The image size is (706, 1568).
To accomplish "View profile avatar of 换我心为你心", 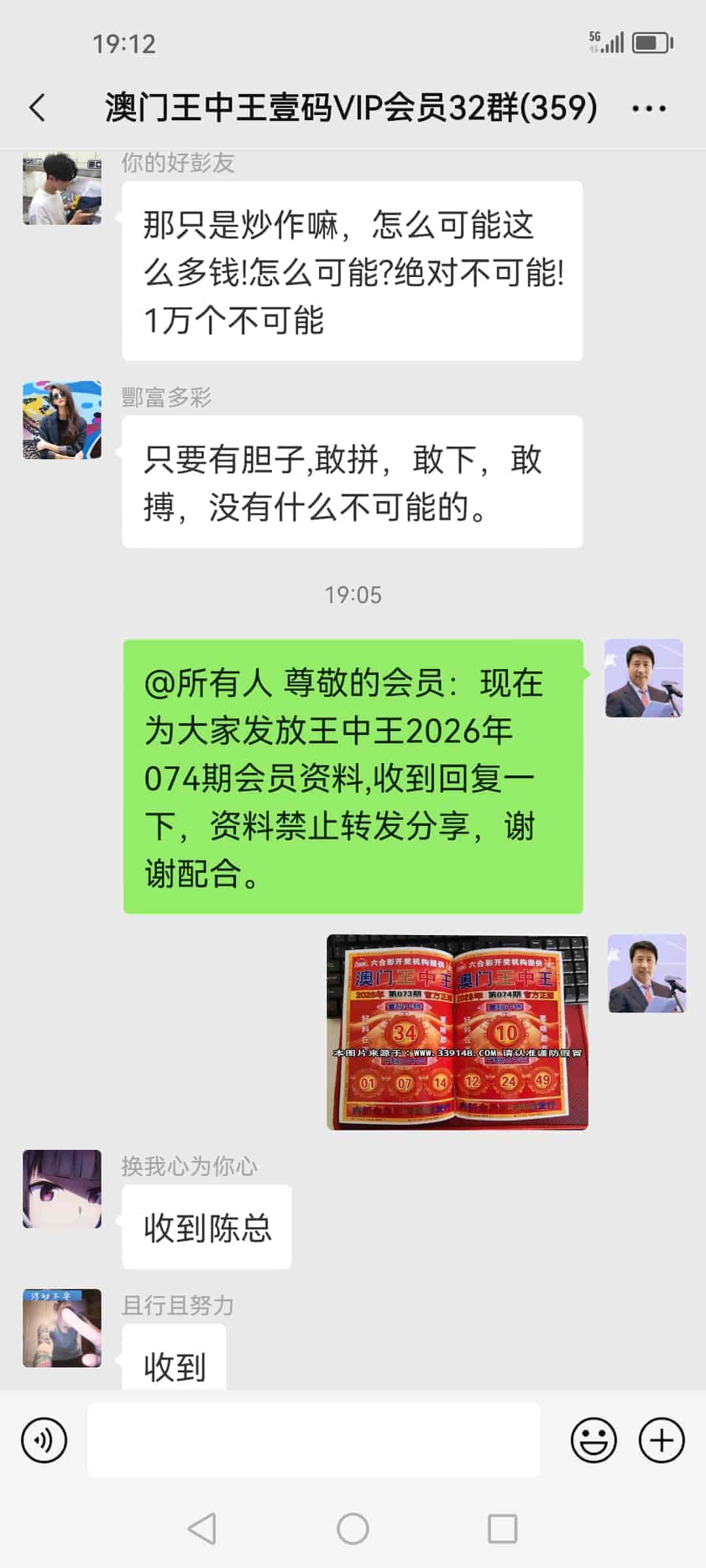I will [62, 1188].
